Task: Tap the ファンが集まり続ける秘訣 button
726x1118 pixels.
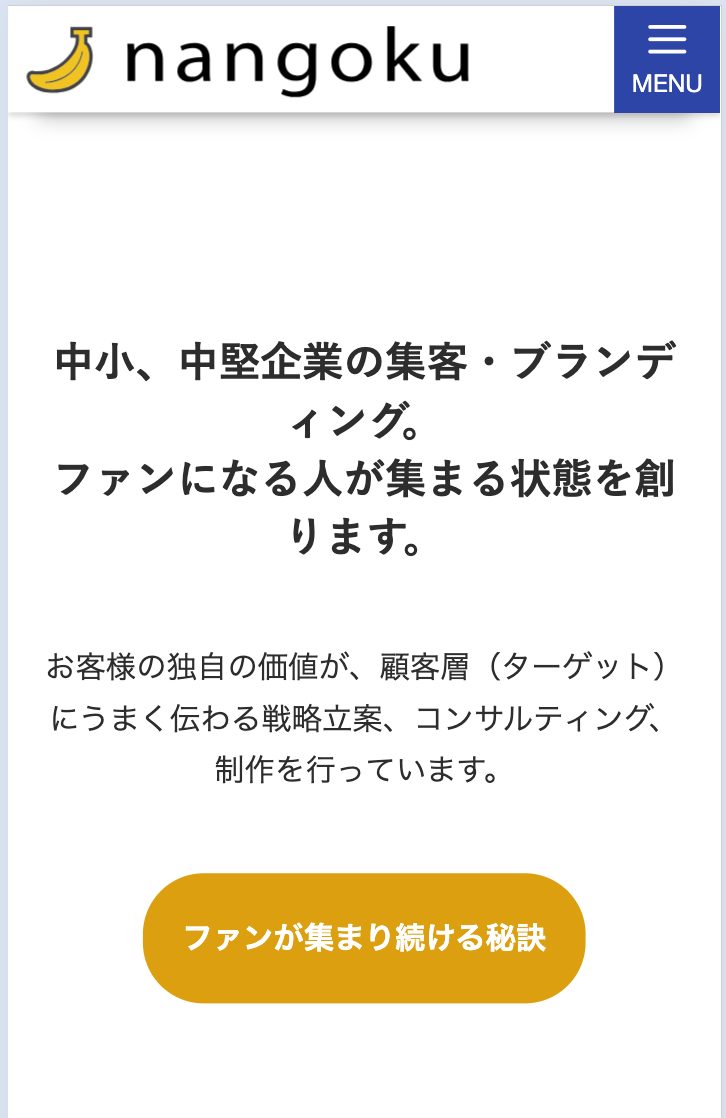Action: coord(364,938)
